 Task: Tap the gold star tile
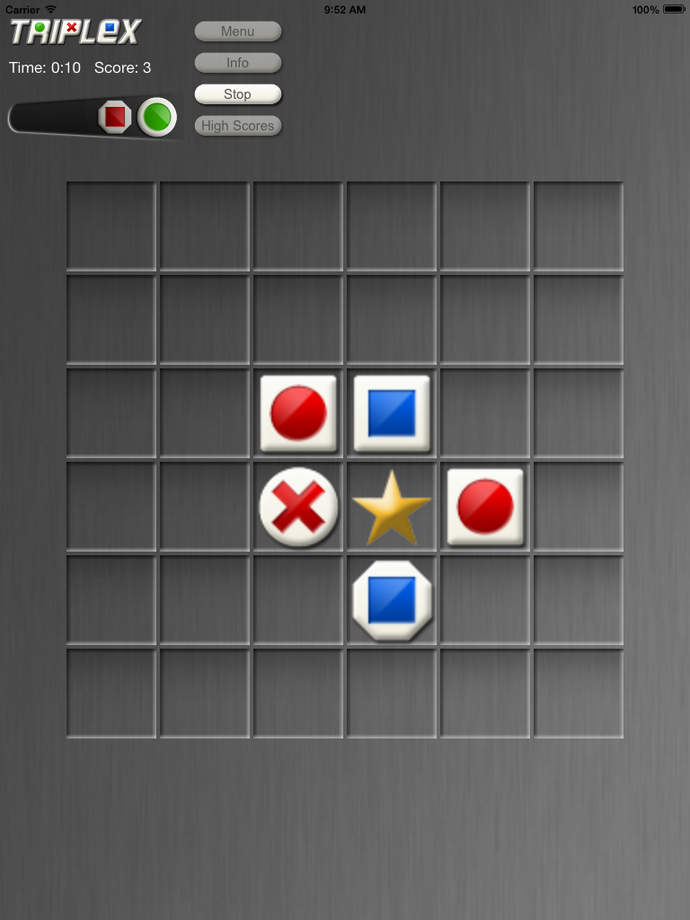point(392,507)
